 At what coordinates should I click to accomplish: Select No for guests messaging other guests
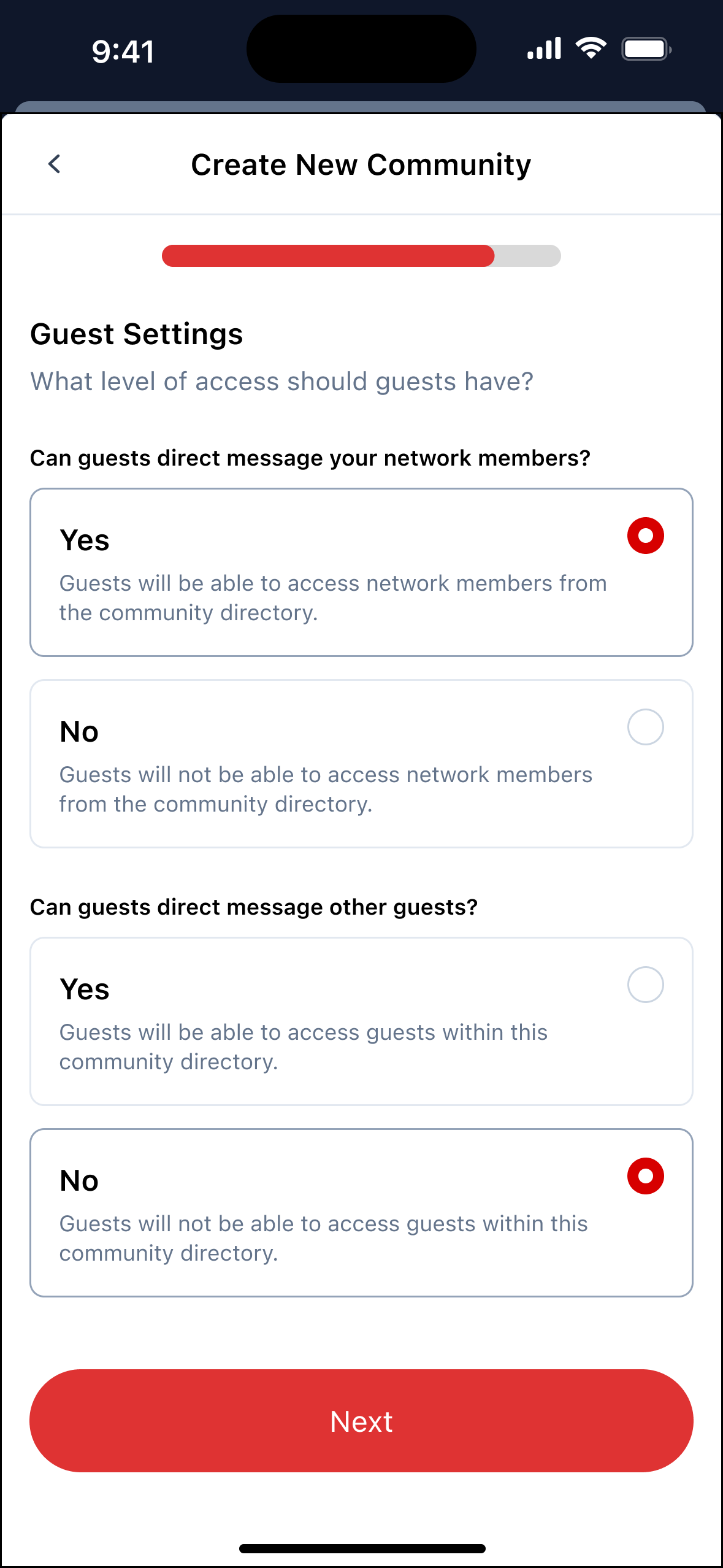645,1176
